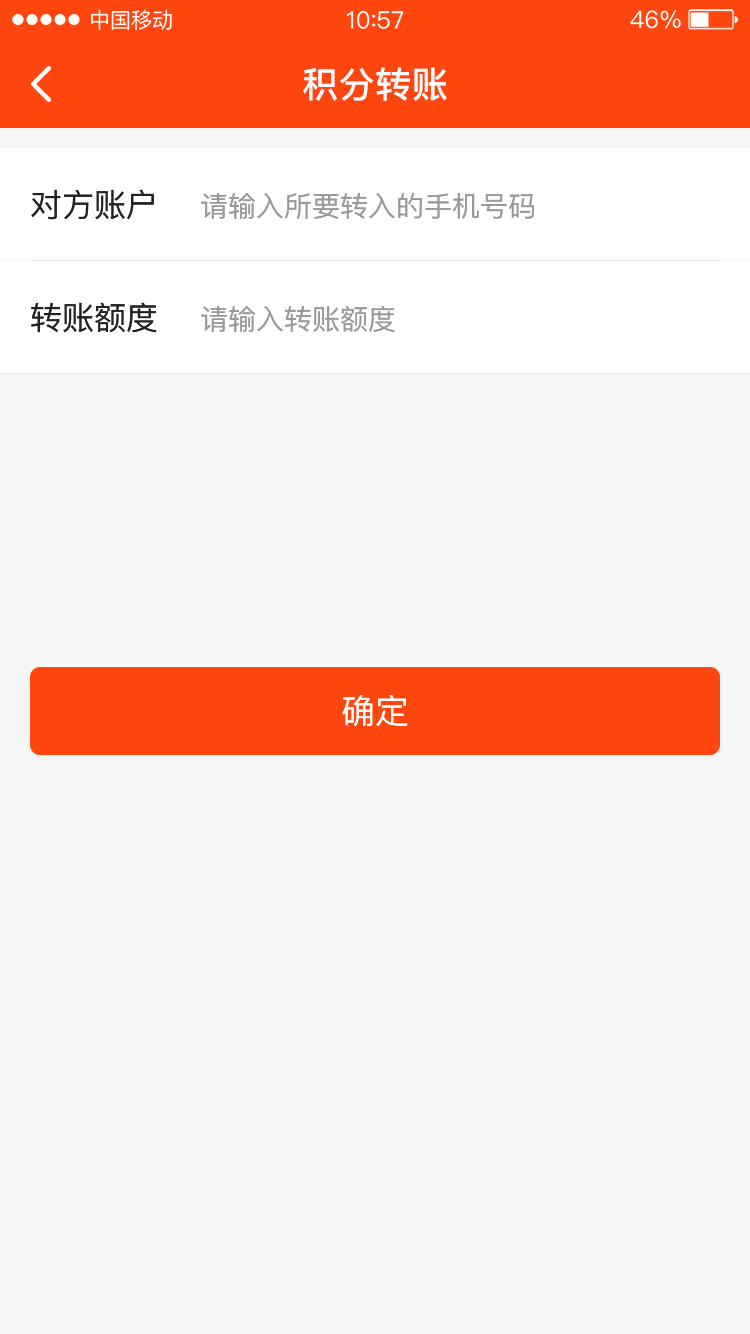The image size is (750, 1334).
Task: Confirm with the 确定 button
Action: coord(375,711)
